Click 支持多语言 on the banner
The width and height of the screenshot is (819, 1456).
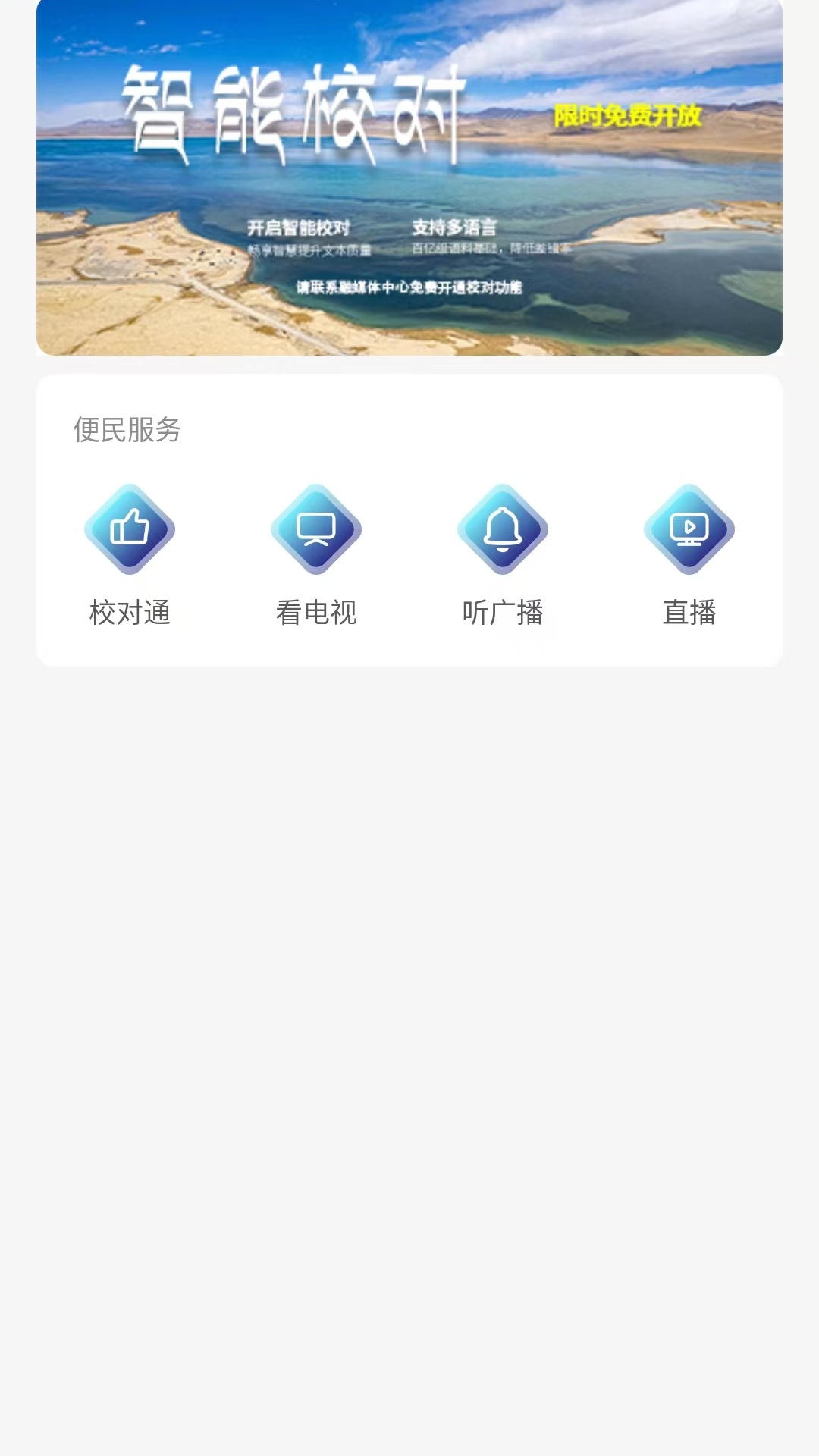[x=456, y=225]
